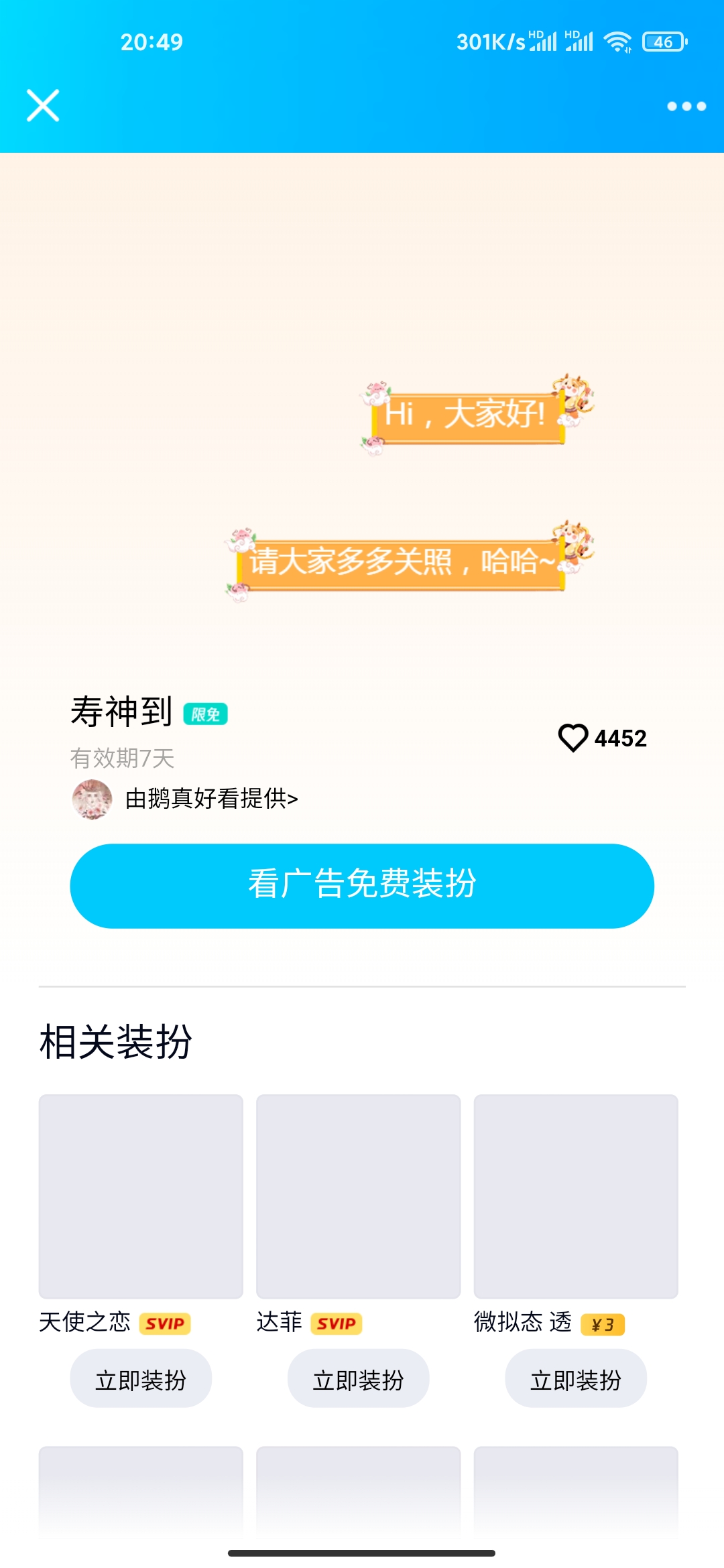Open the three-dot overflow menu
Image resolution: width=724 pixels, height=1568 pixels.
tap(686, 106)
